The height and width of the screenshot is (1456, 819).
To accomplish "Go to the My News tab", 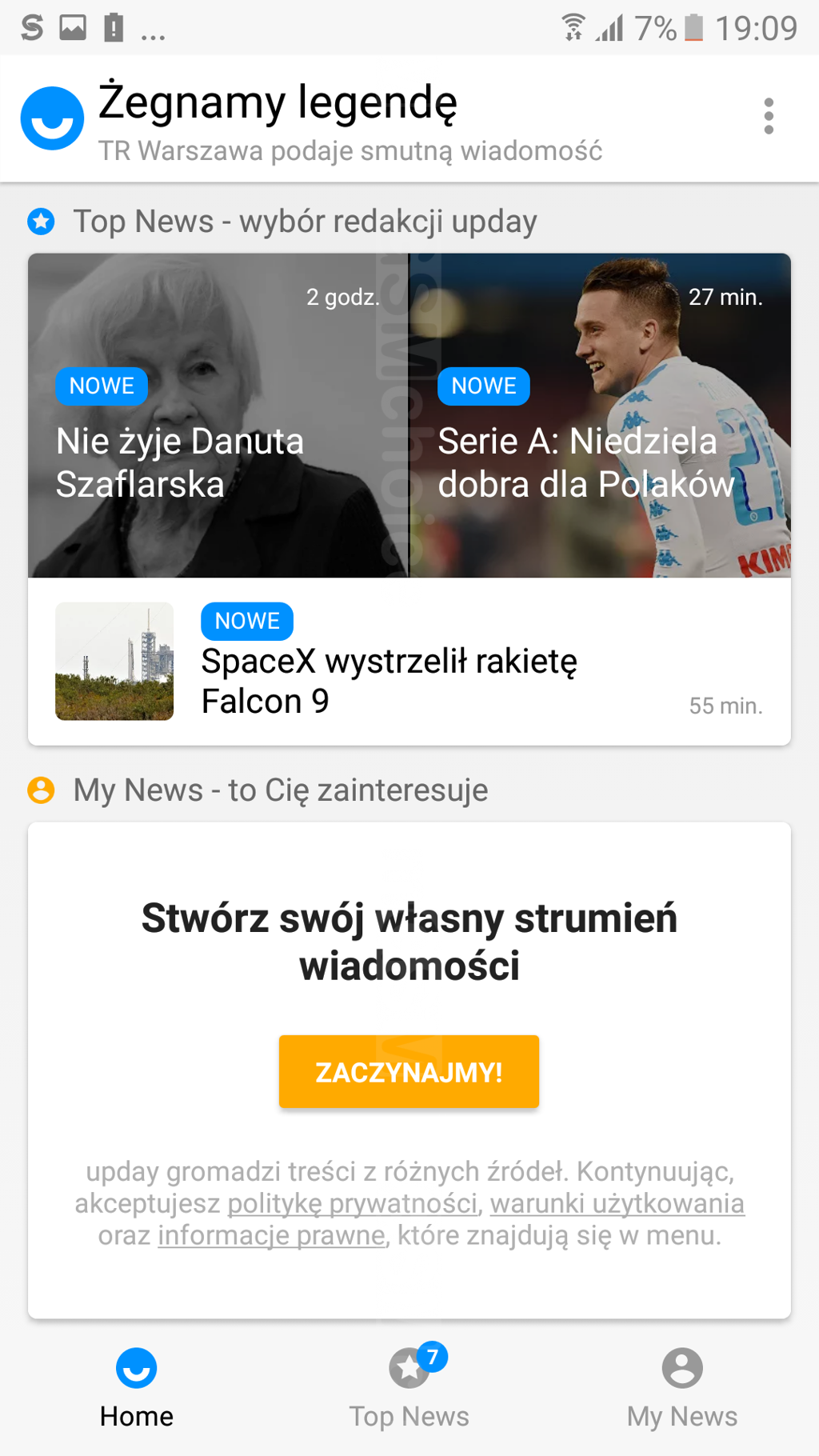I will pos(681,1388).
